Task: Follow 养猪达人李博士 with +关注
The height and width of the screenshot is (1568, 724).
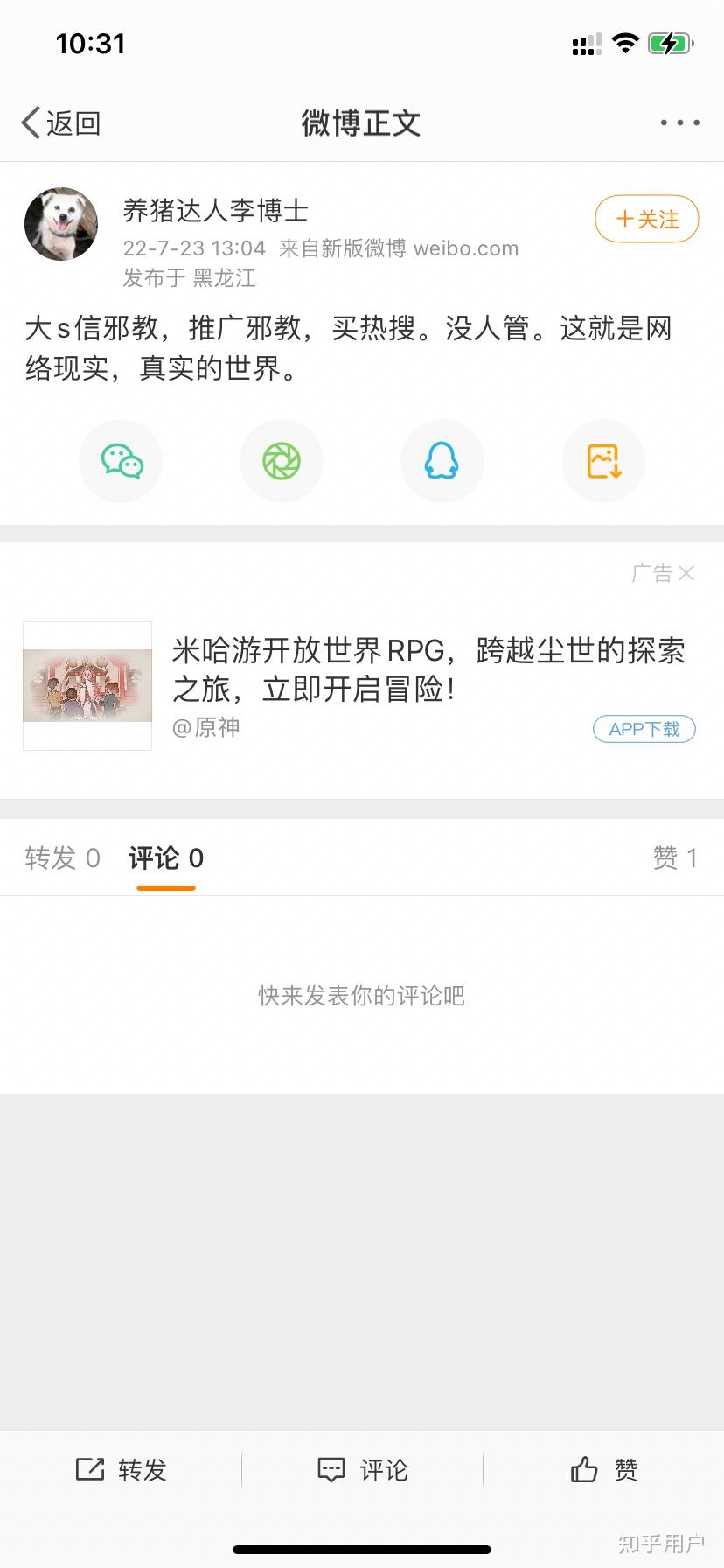Action: pyautogui.click(x=646, y=219)
